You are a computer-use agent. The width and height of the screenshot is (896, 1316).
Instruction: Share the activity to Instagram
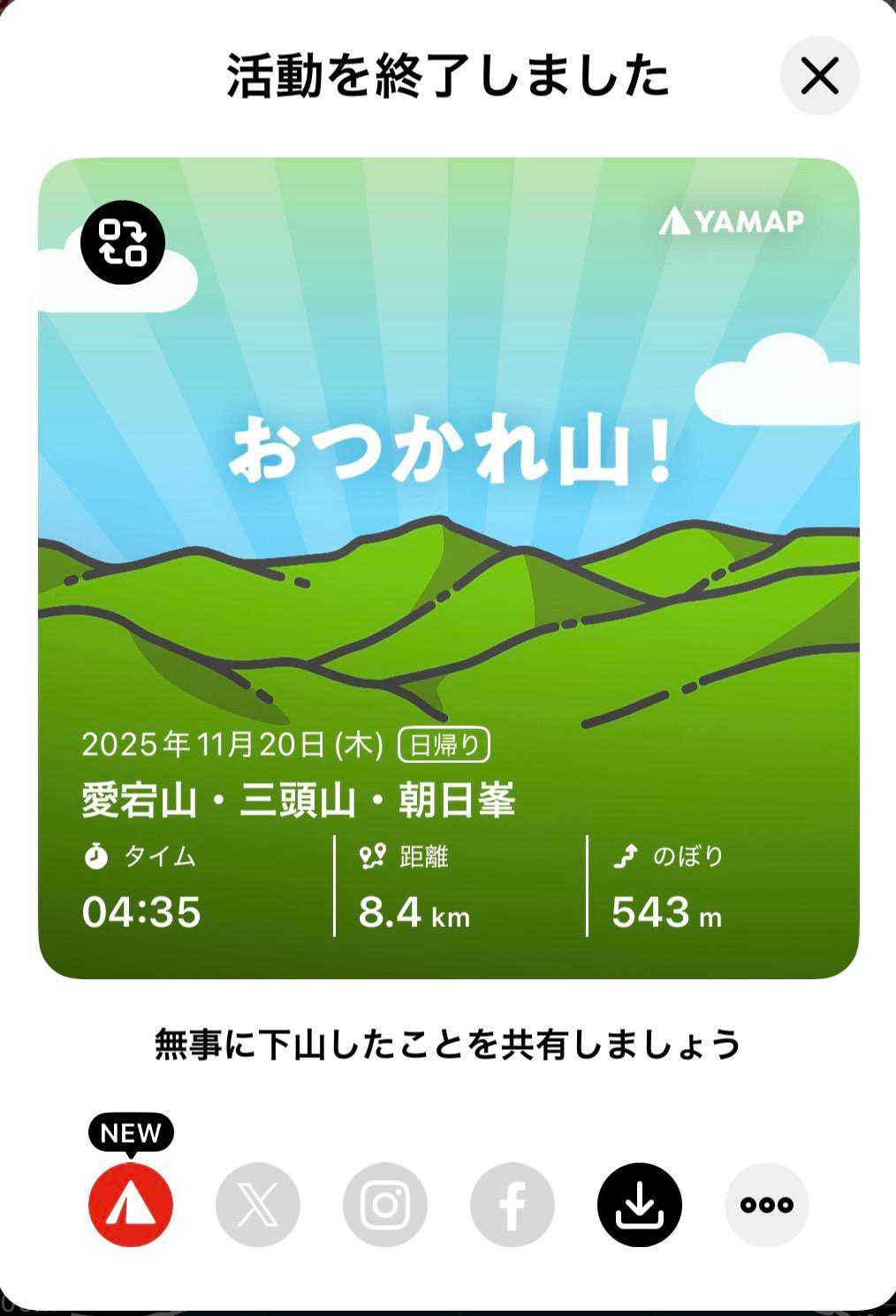pos(385,1205)
